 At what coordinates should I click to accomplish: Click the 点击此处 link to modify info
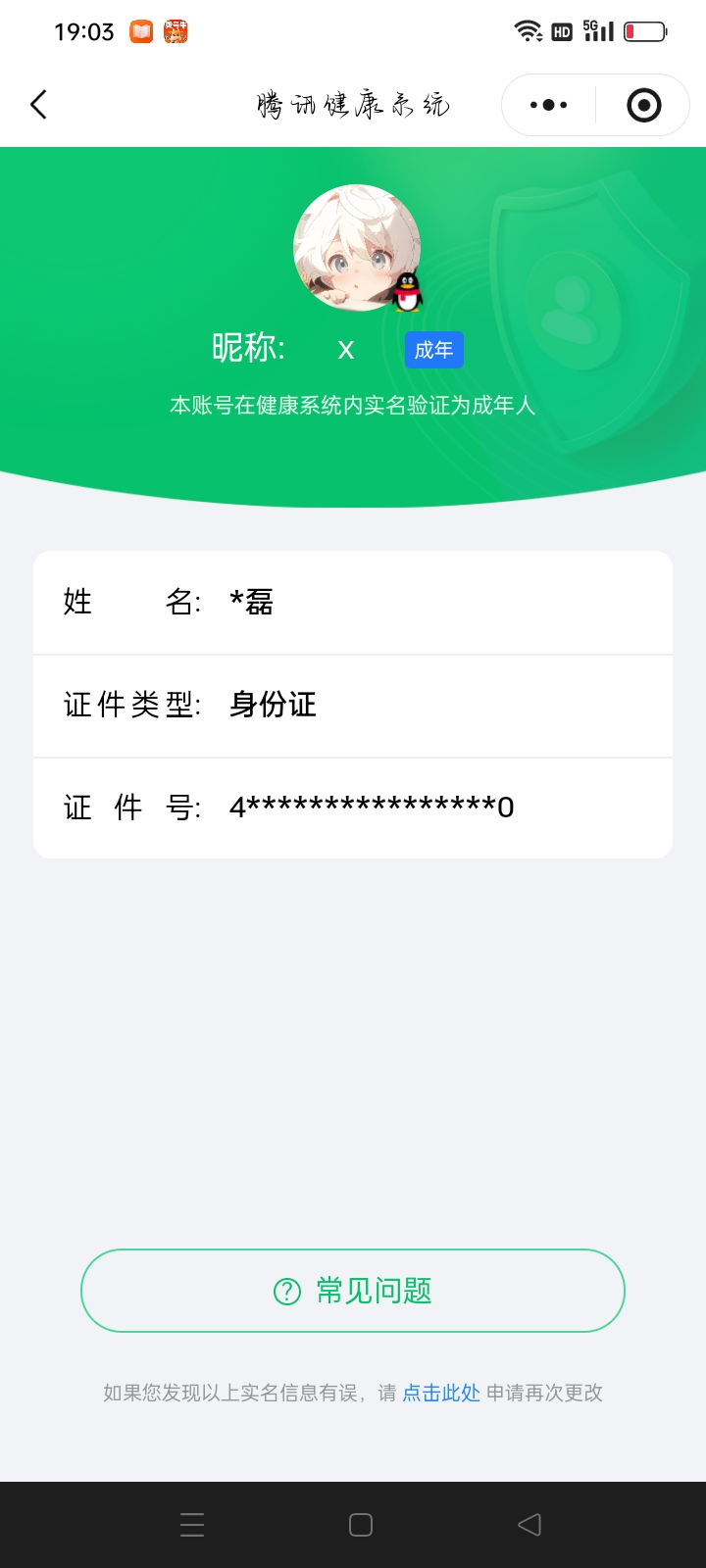click(x=440, y=1393)
